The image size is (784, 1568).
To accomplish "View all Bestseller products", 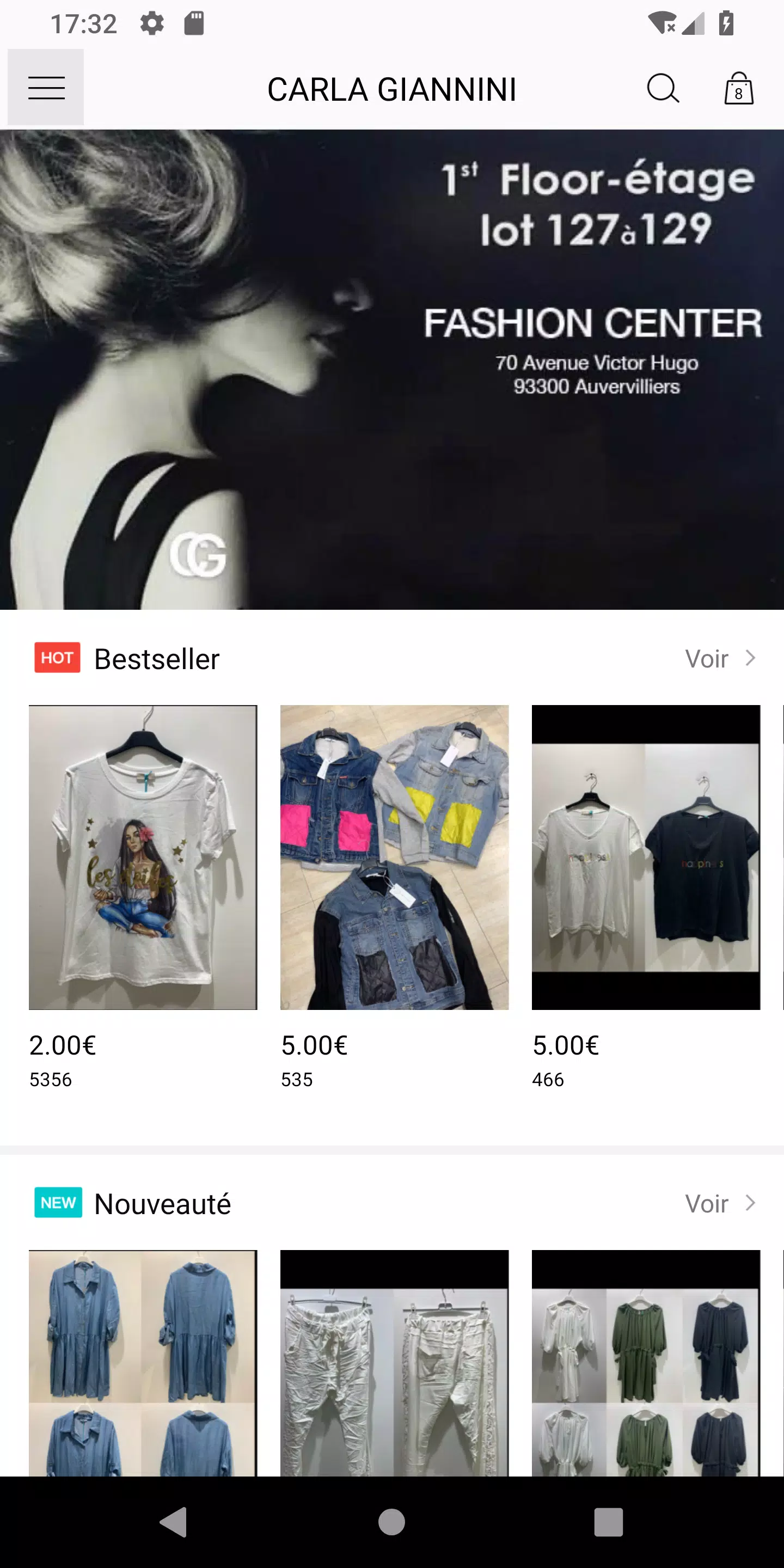I will tap(720, 659).
